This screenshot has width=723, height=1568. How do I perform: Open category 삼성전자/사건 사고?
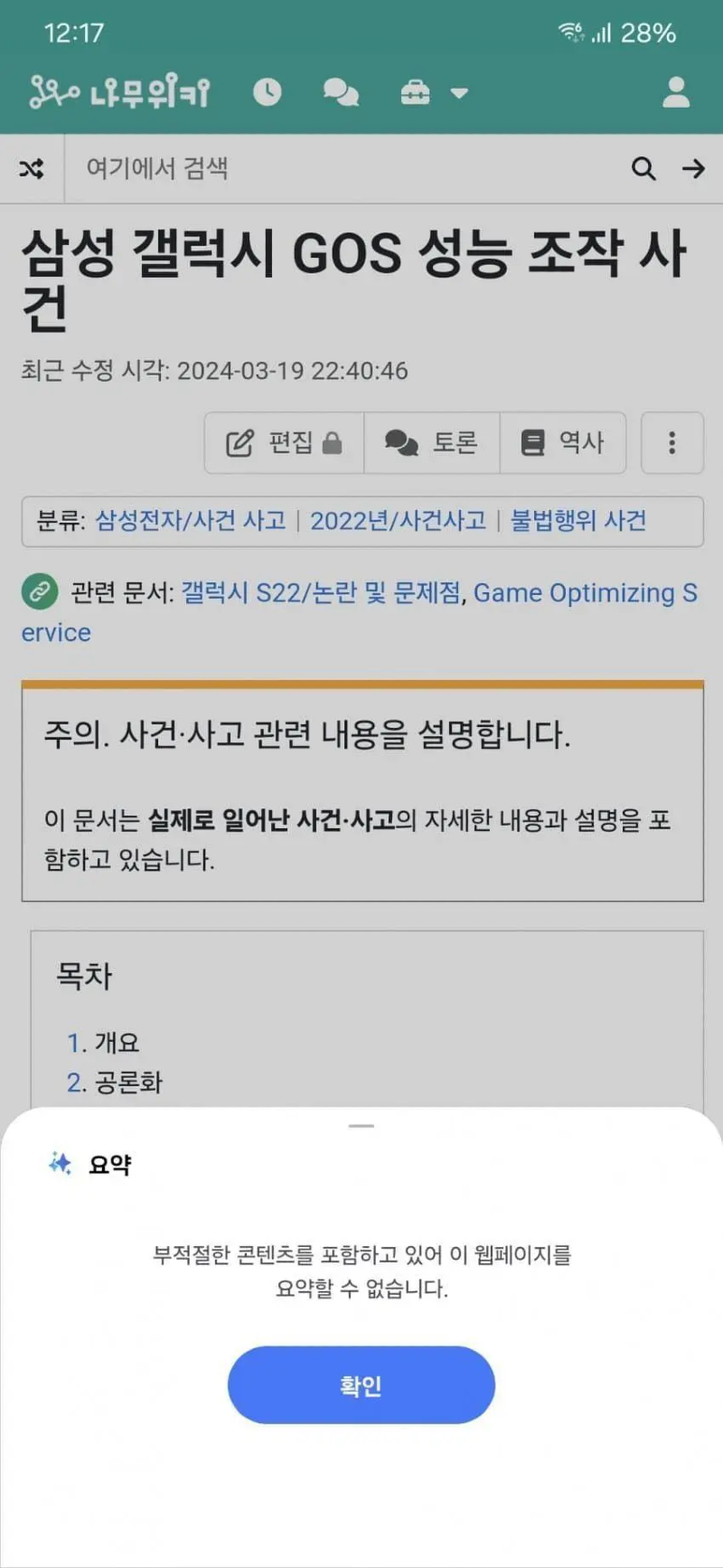tap(191, 521)
